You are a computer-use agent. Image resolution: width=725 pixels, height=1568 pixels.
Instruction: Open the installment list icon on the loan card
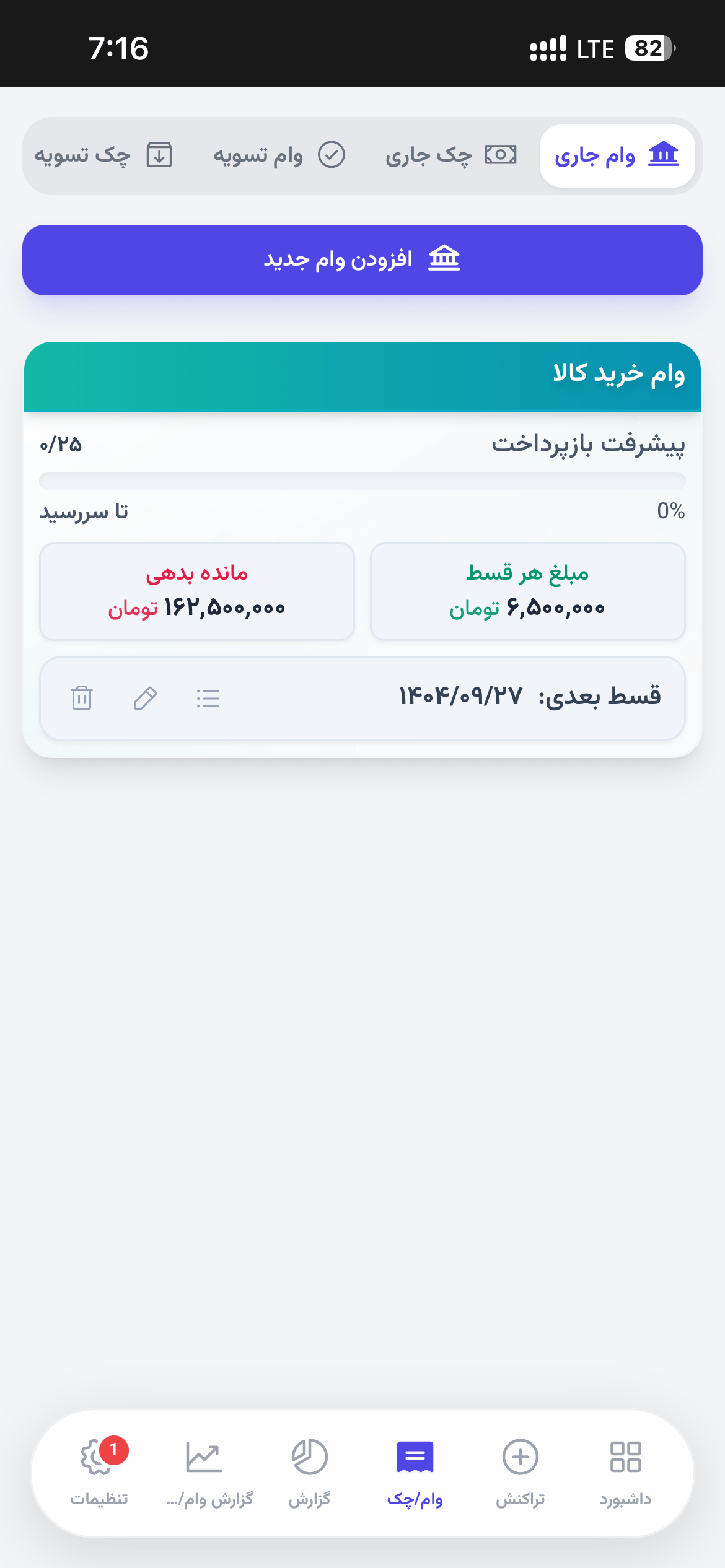pos(208,698)
